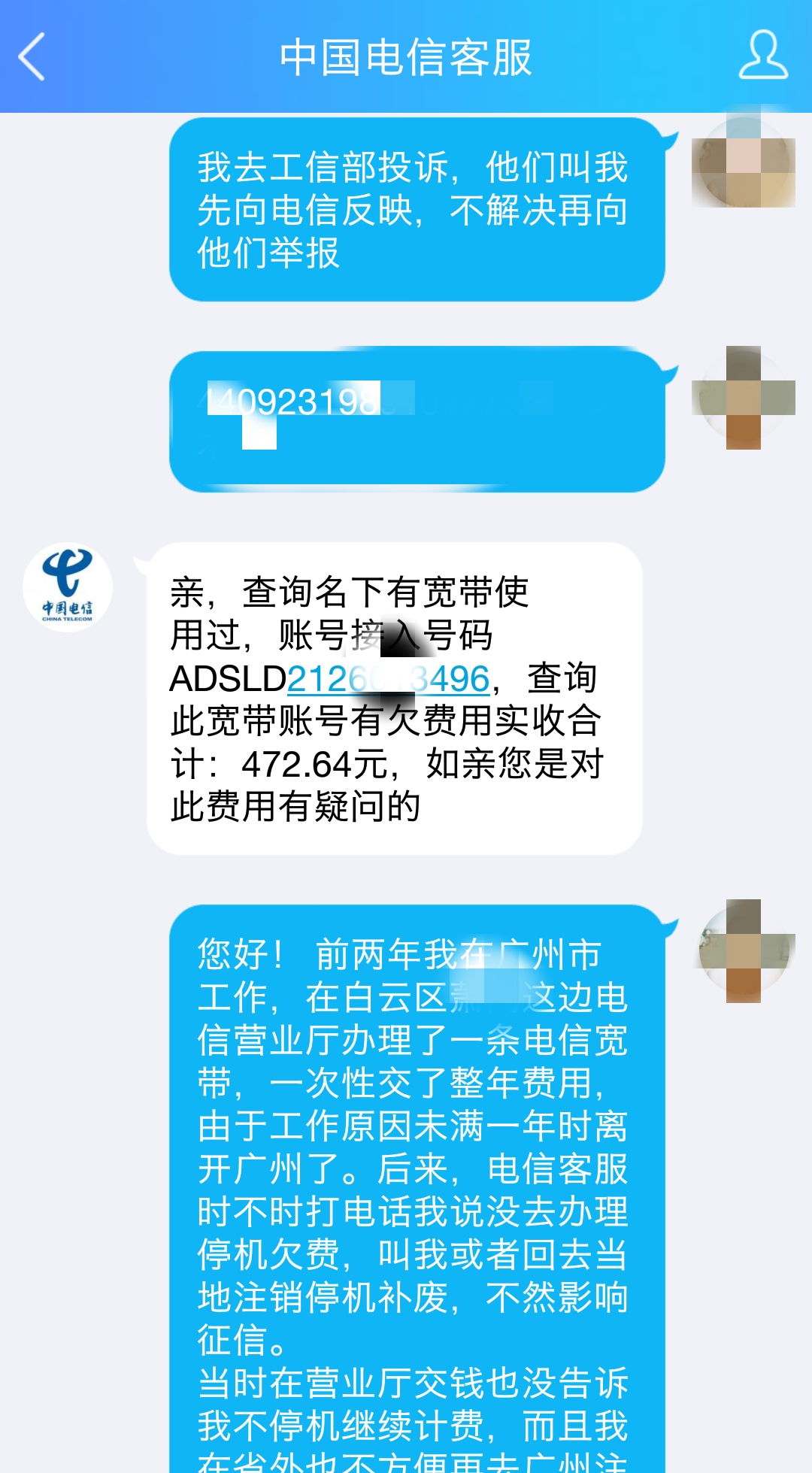Tap the blurred ID number message bubble
The height and width of the screenshot is (1473, 812).
point(414,417)
